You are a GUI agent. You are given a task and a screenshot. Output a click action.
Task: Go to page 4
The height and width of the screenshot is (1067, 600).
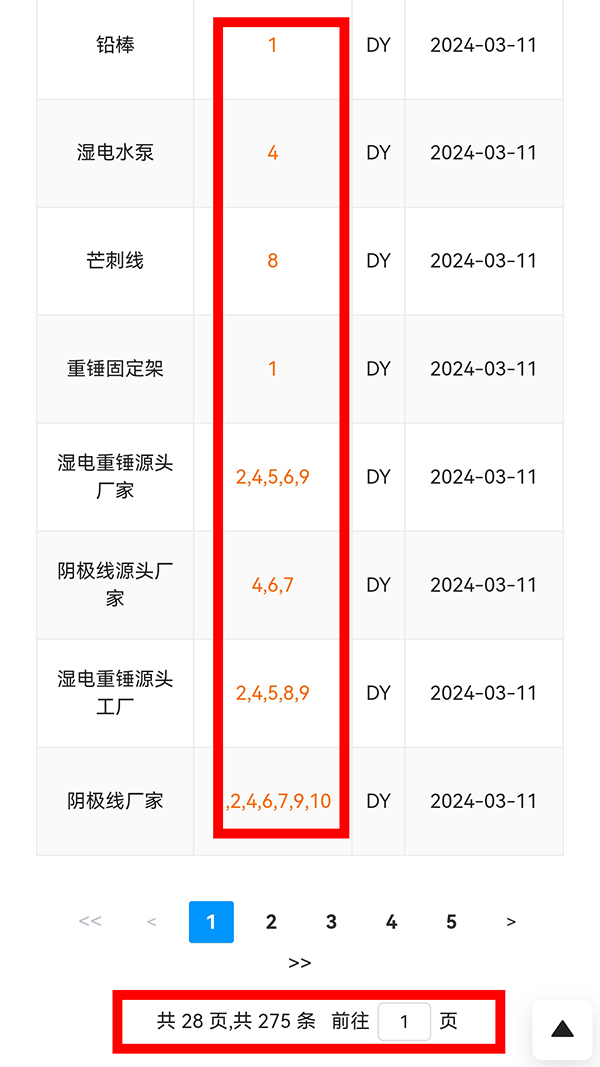pyautogui.click(x=391, y=922)
